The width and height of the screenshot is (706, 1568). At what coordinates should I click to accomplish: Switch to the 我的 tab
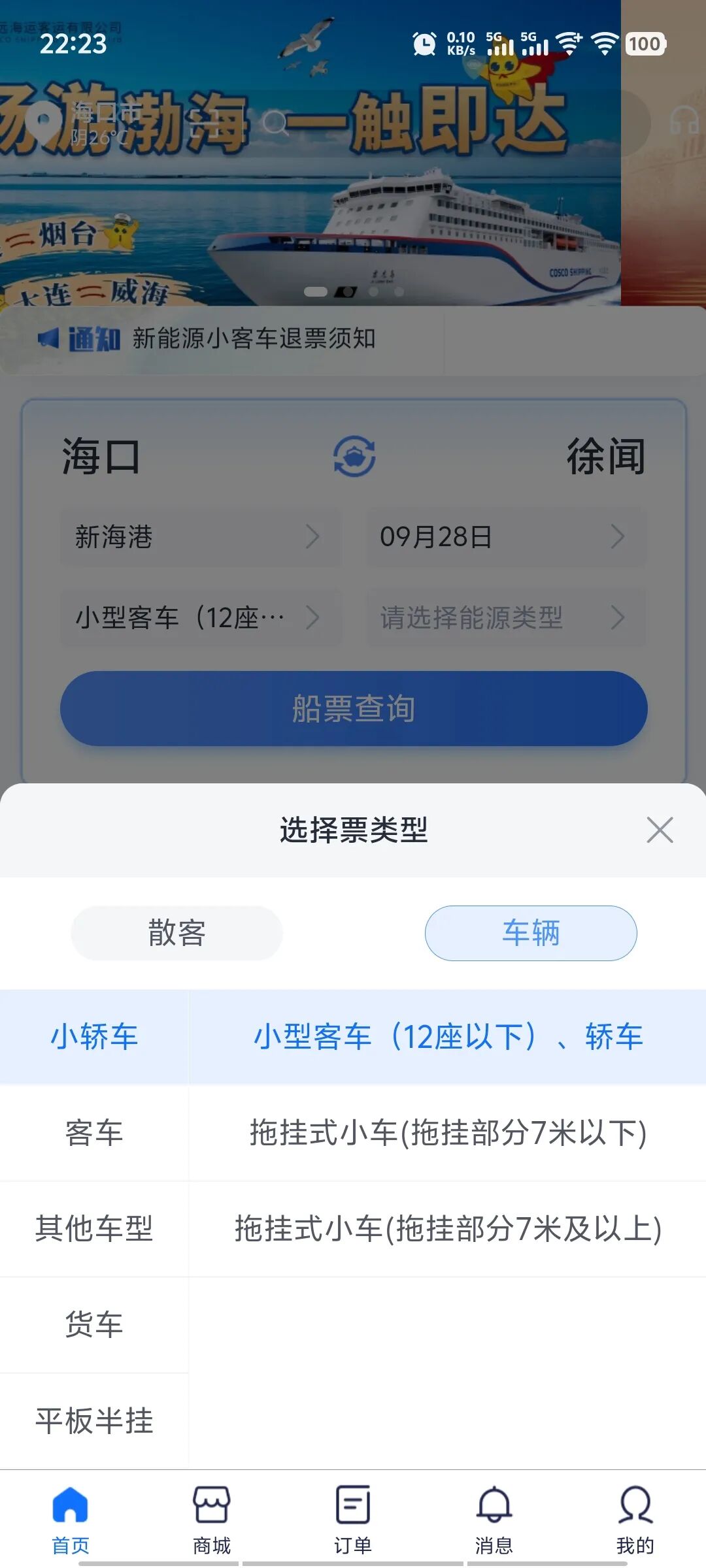[x=635, y=1519]
